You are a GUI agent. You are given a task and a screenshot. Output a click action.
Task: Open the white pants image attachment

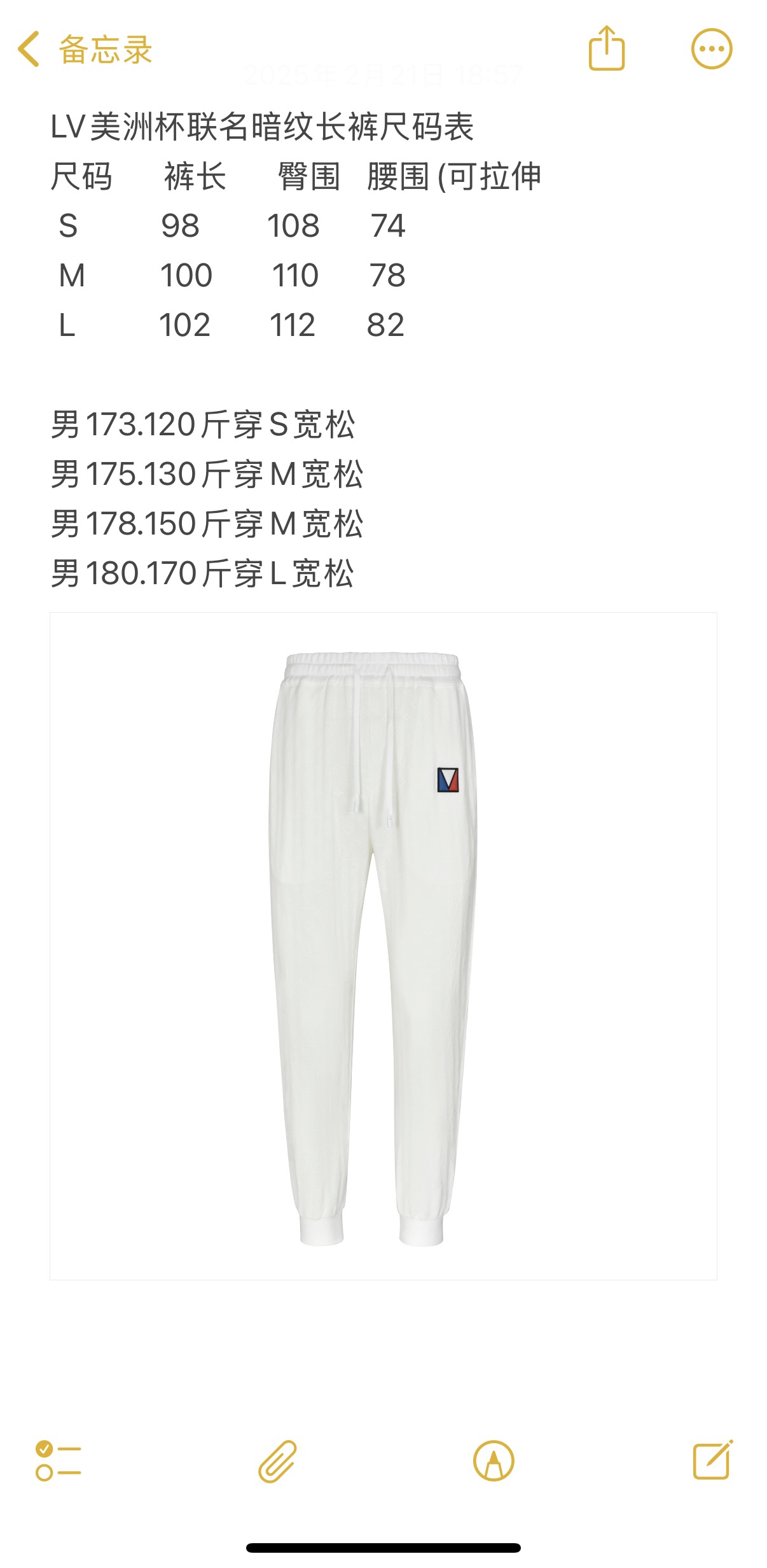tap(383, 946)
